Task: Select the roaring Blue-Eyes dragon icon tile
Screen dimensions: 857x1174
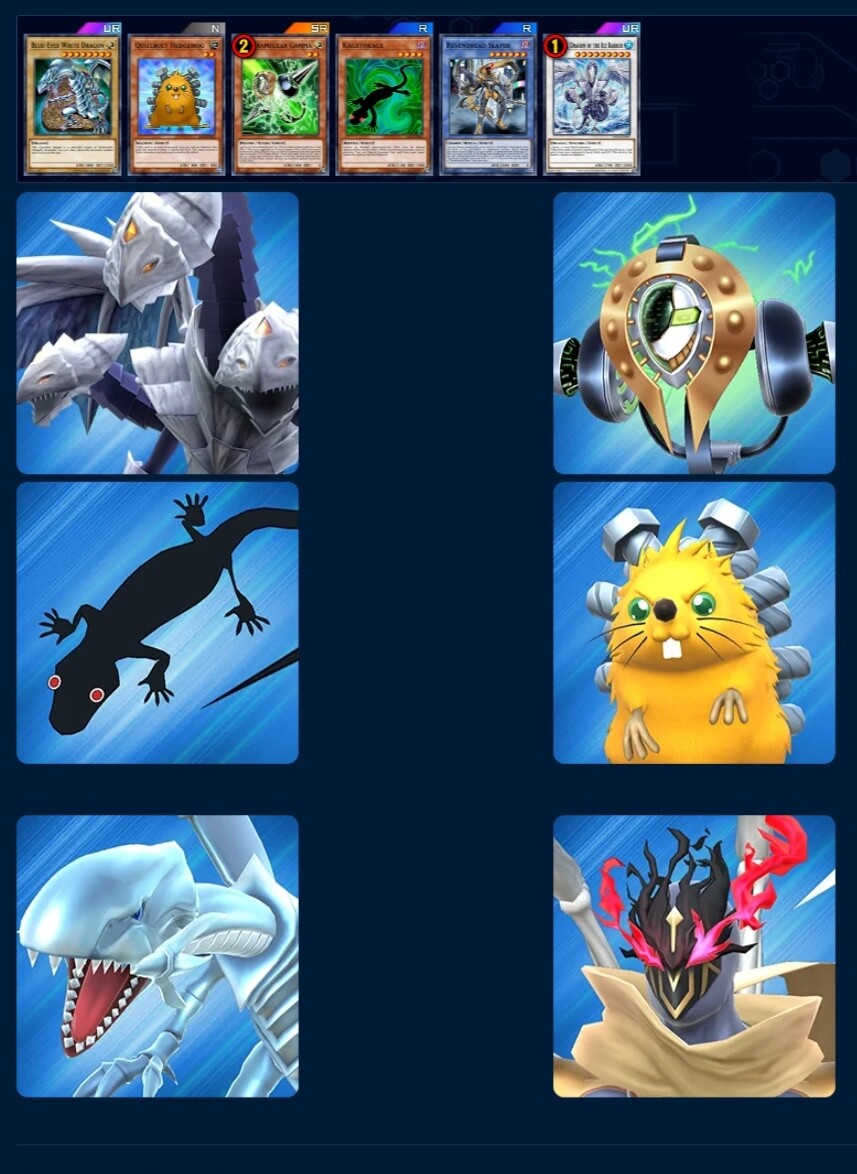Action: [157, 956]
